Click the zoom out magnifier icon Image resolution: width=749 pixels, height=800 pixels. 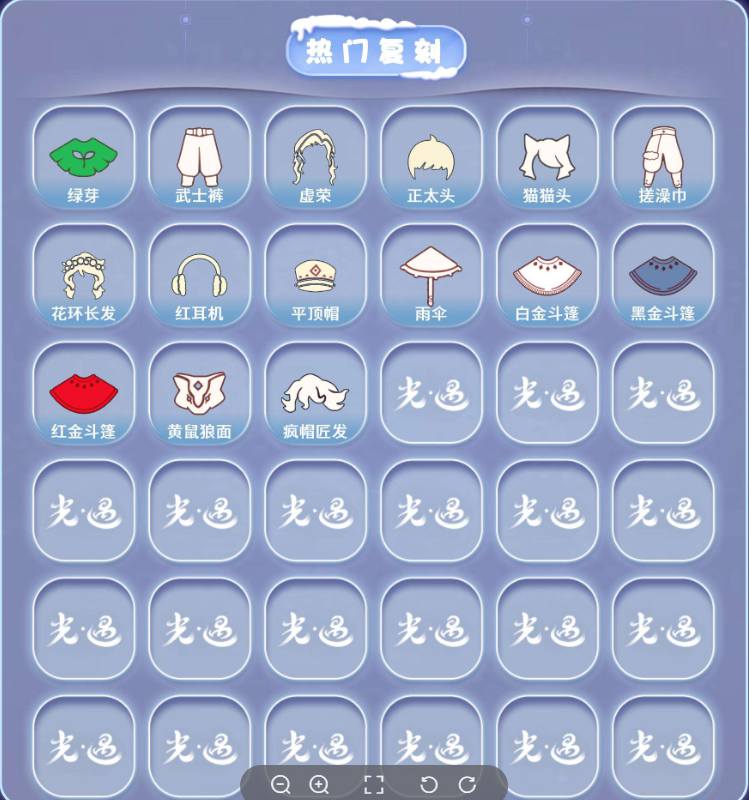click(x=283, y=785)
